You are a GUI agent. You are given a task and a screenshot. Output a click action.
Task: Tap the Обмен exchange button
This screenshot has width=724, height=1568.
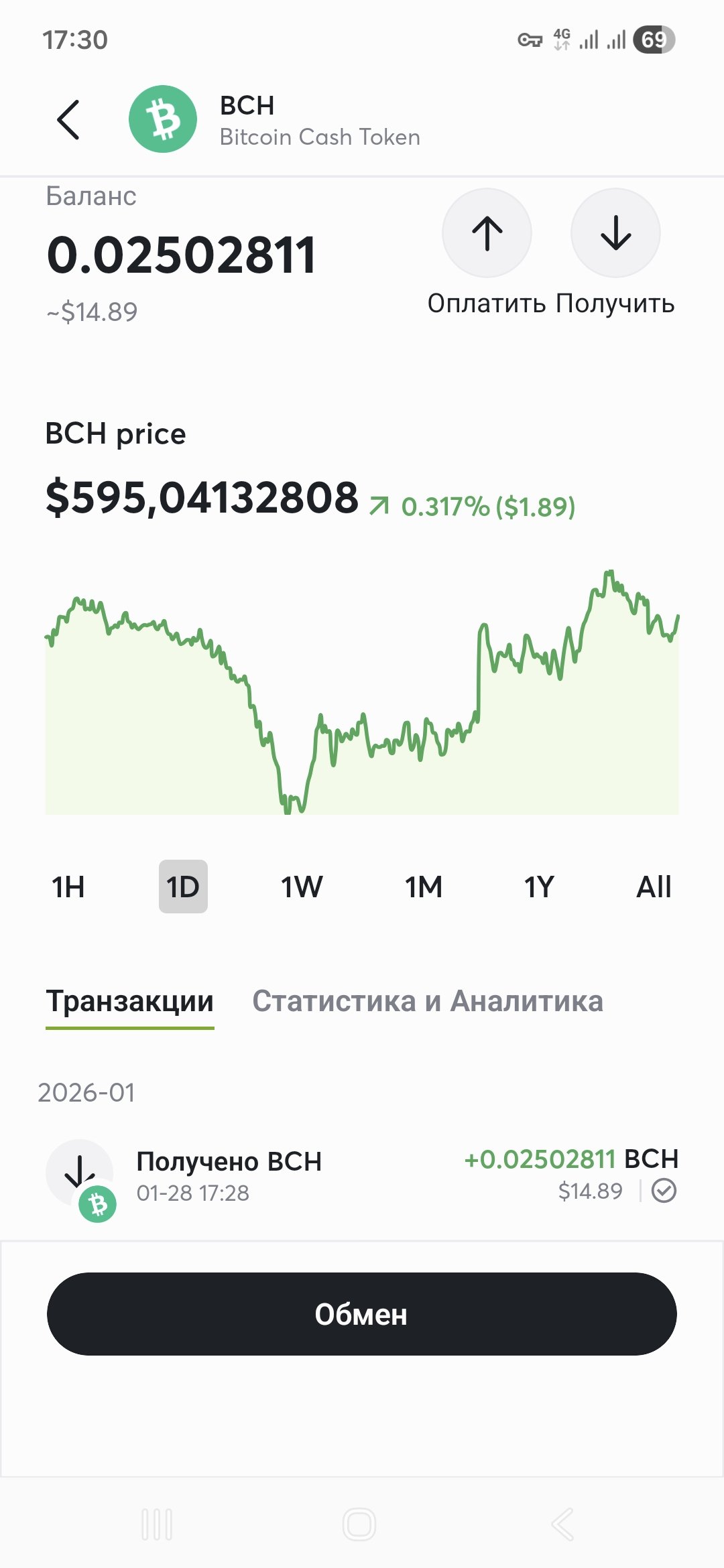362,1314
